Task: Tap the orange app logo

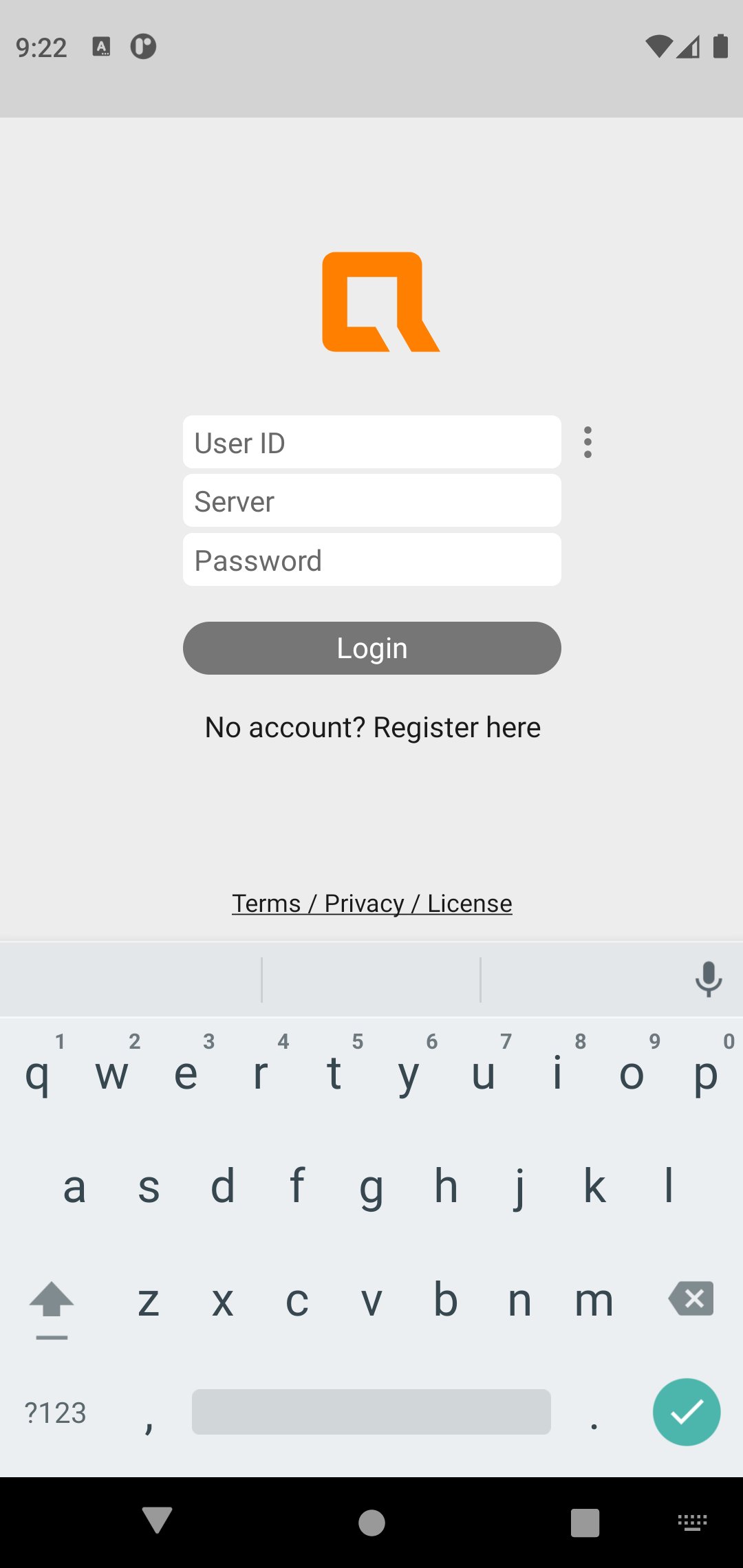Action: click(380, 303)
